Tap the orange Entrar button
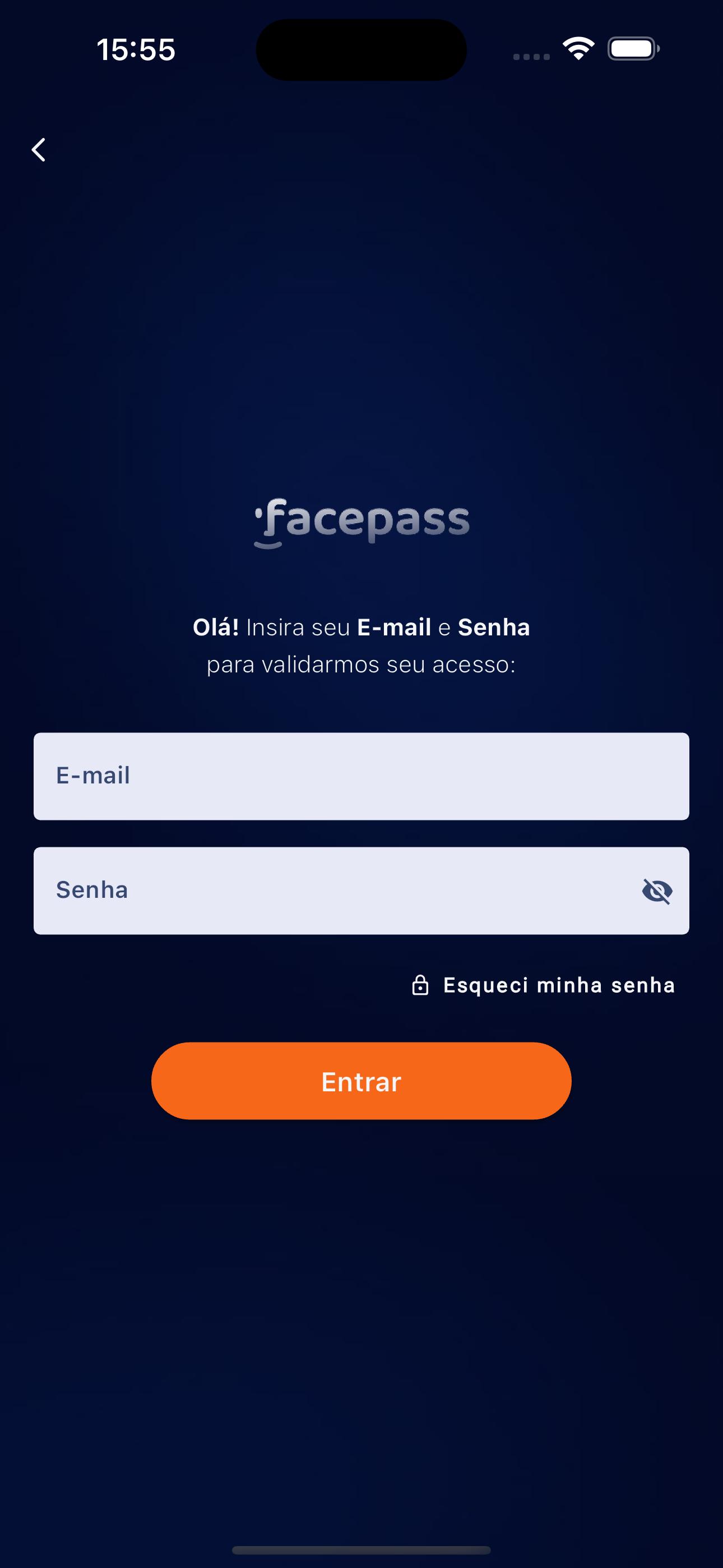This screenshot has width=723, height=1568. pyautogui.click(x=361, y=1081)
